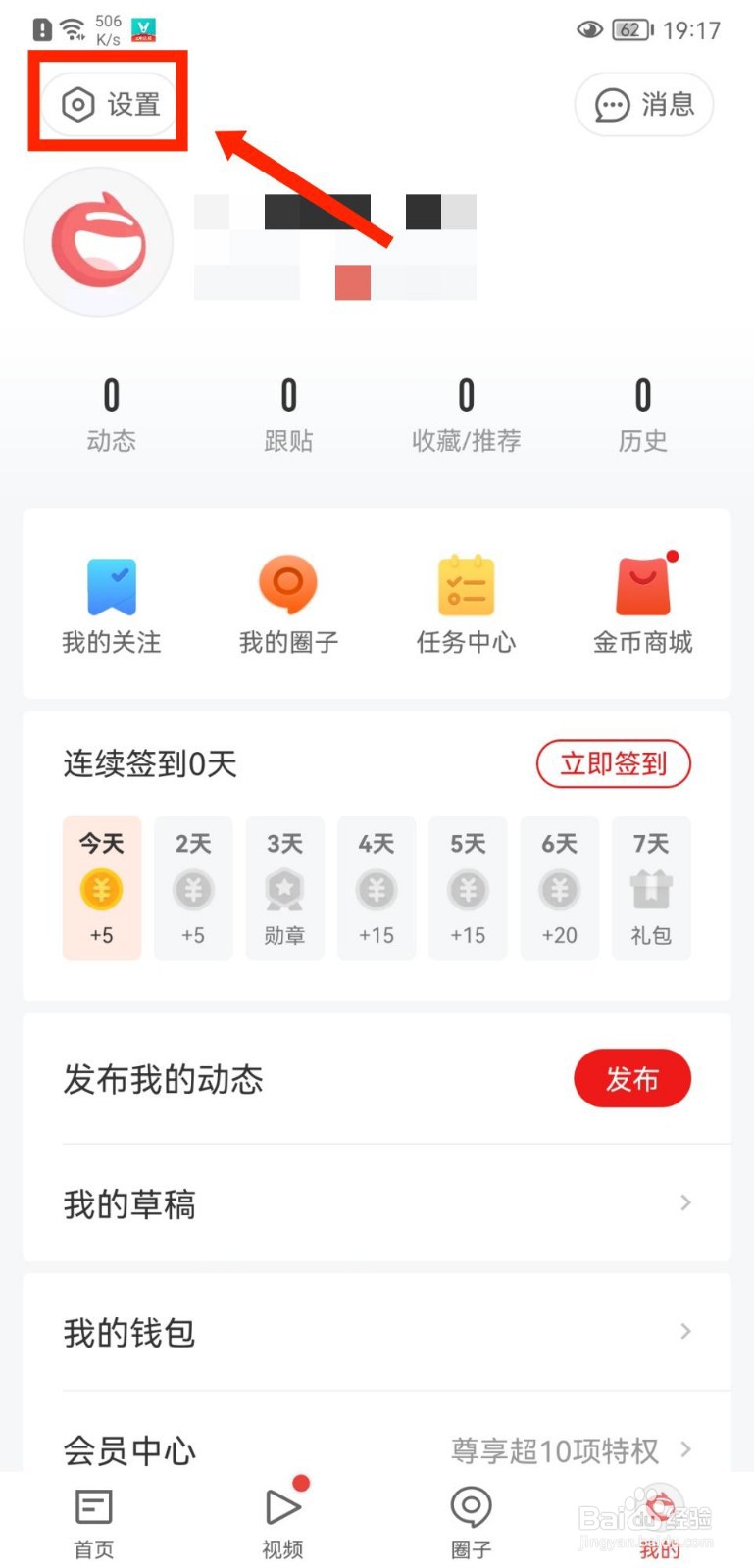The height and width of the screenshot is (1568, 754).
Task: Switch to 圈子 tab
Action: click(x=471, y=1524)
